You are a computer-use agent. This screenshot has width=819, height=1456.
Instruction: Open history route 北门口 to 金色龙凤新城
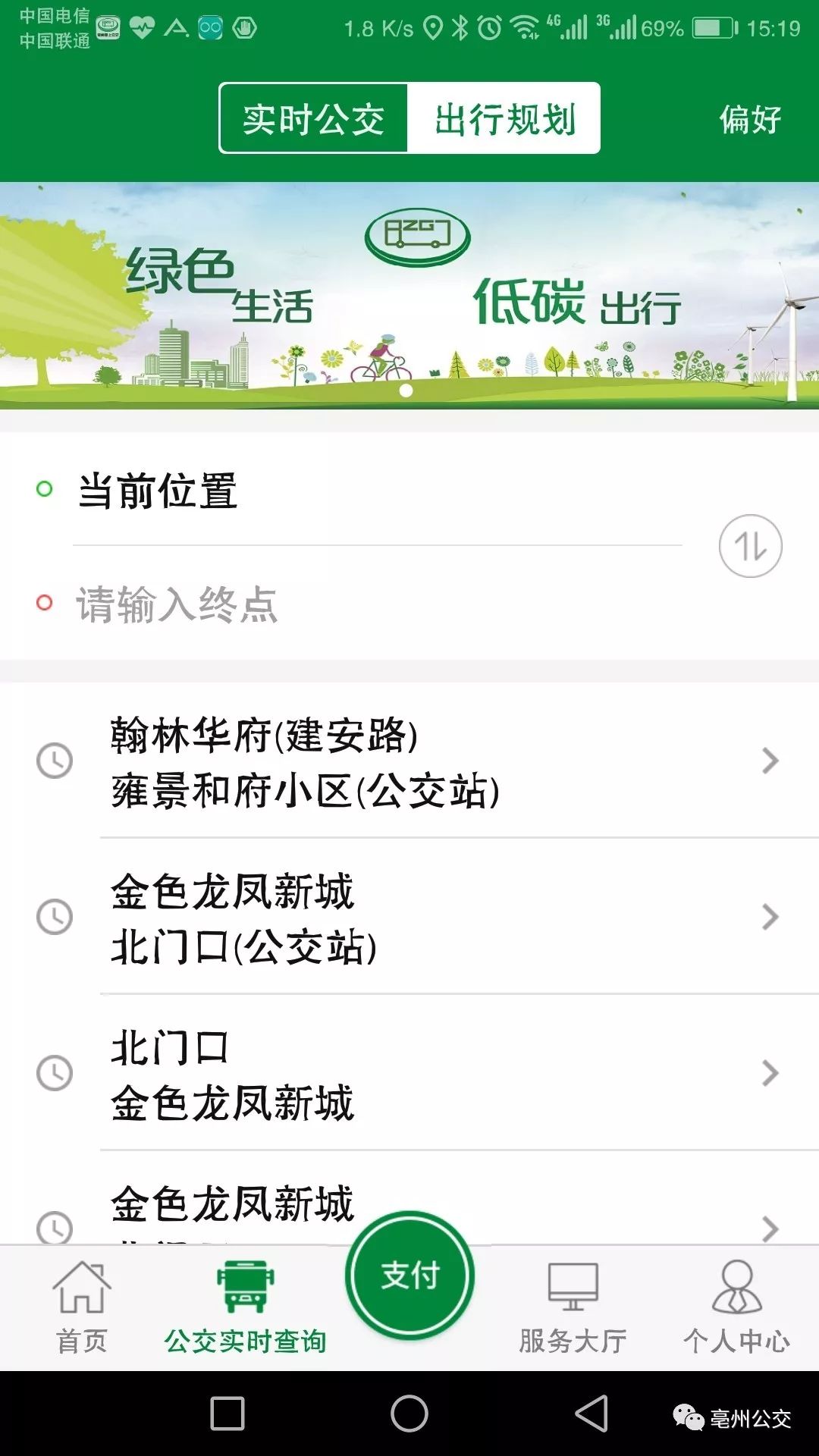pyautogui.click(x=409, y=1074)
